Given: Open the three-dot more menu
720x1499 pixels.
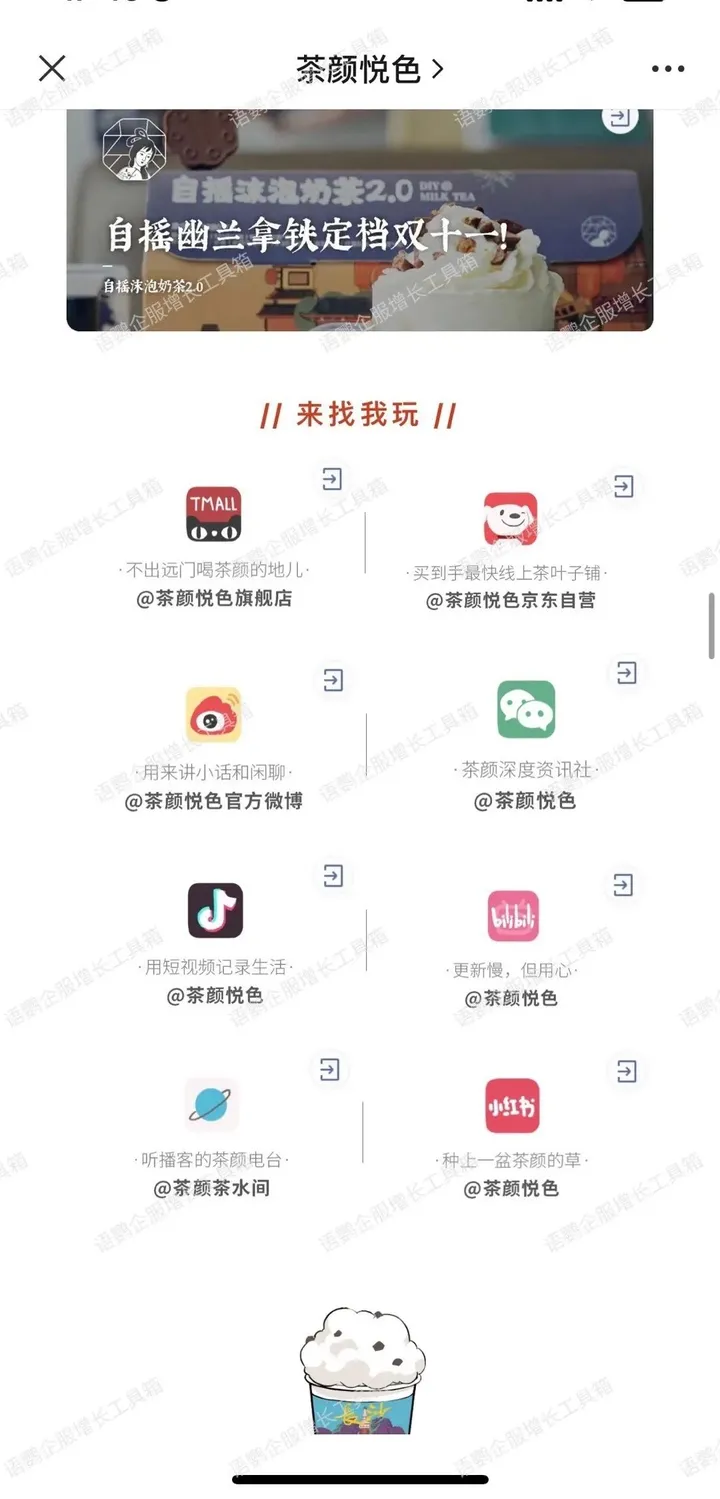Looking at the screenshot, I should coord(667,69).
